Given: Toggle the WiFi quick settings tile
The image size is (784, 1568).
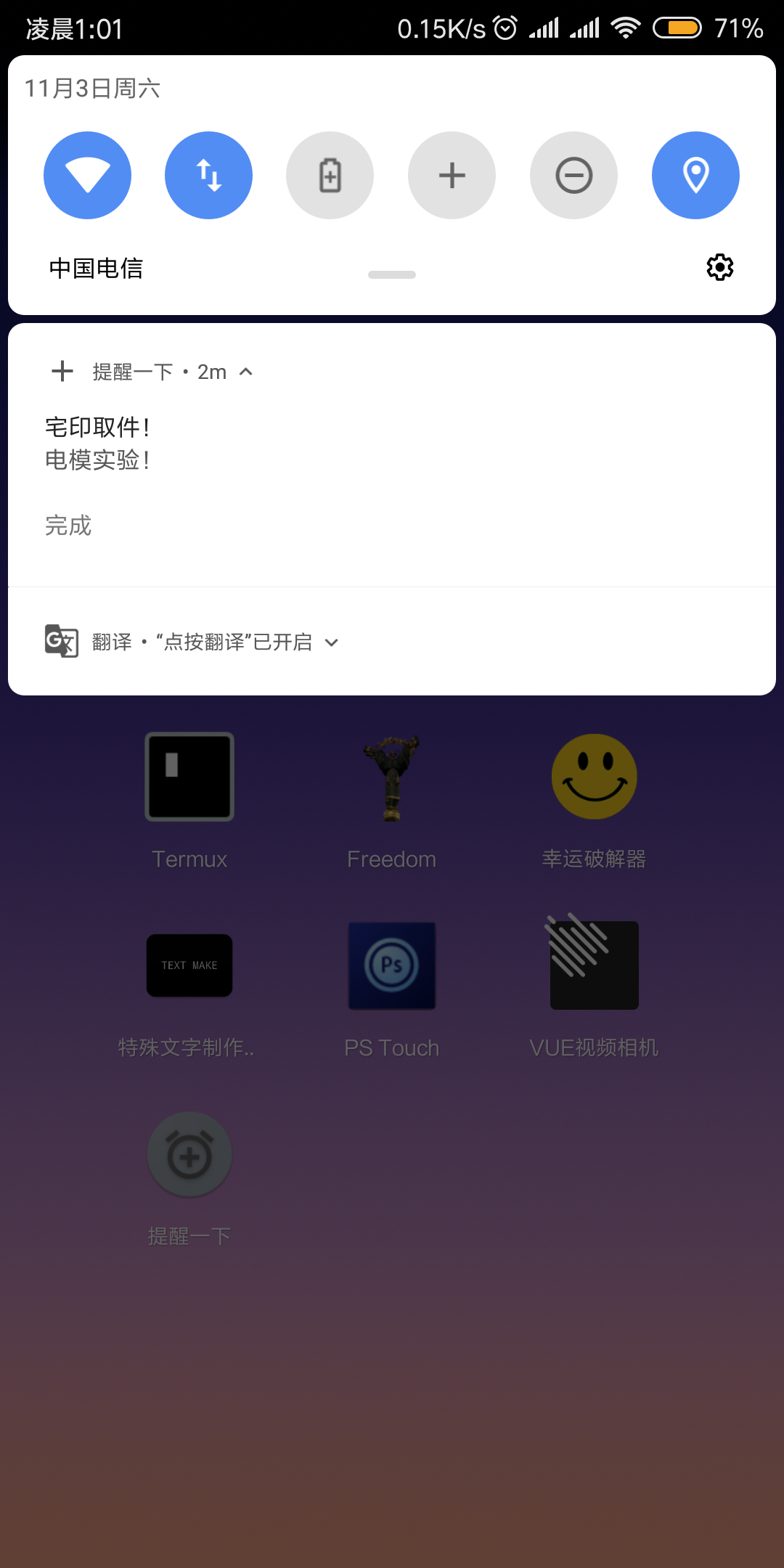Looking at the screenshot, I should [x=87, y=175].
